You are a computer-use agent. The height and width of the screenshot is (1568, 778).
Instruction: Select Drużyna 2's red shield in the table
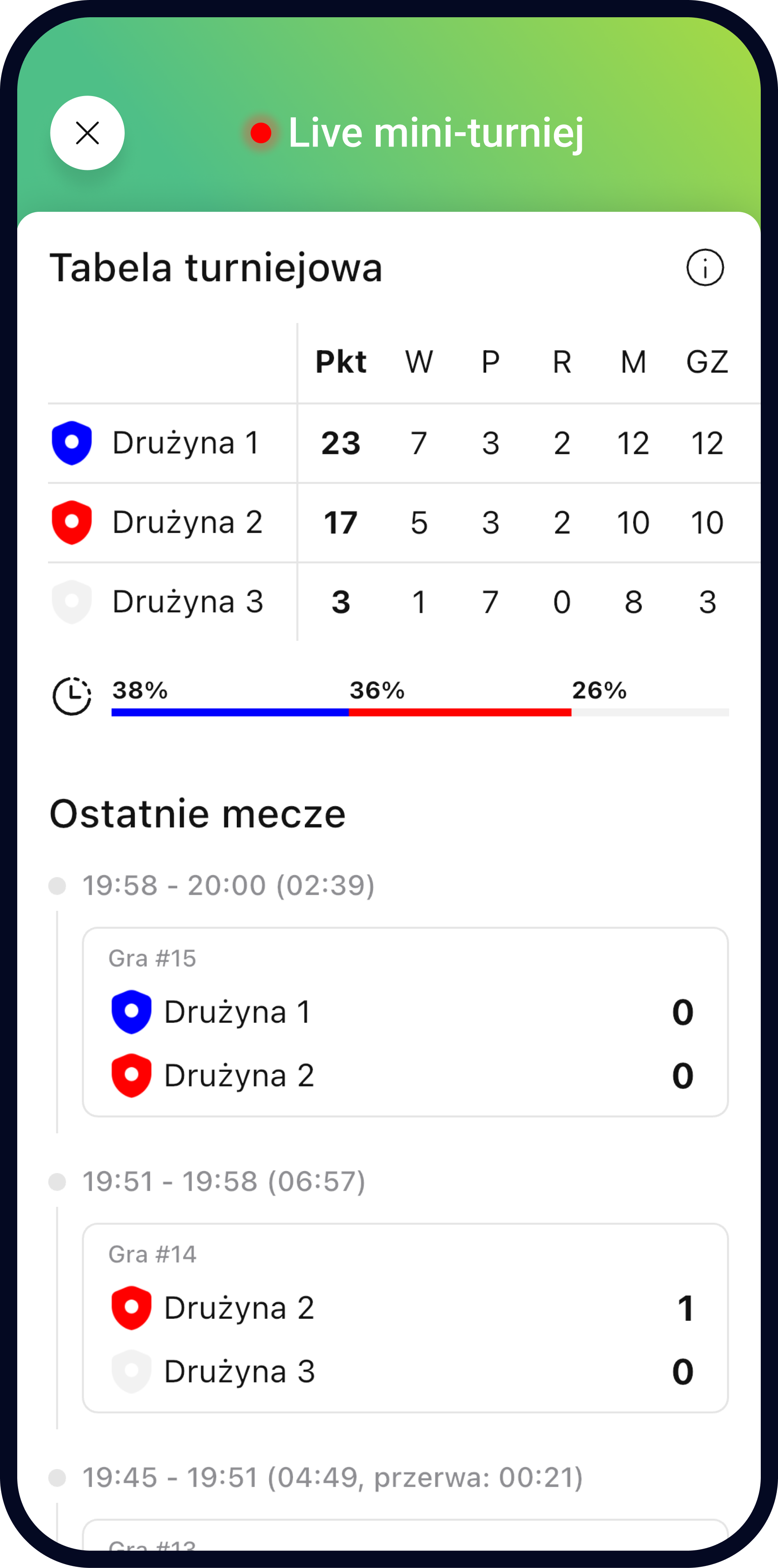click(71, 522)
